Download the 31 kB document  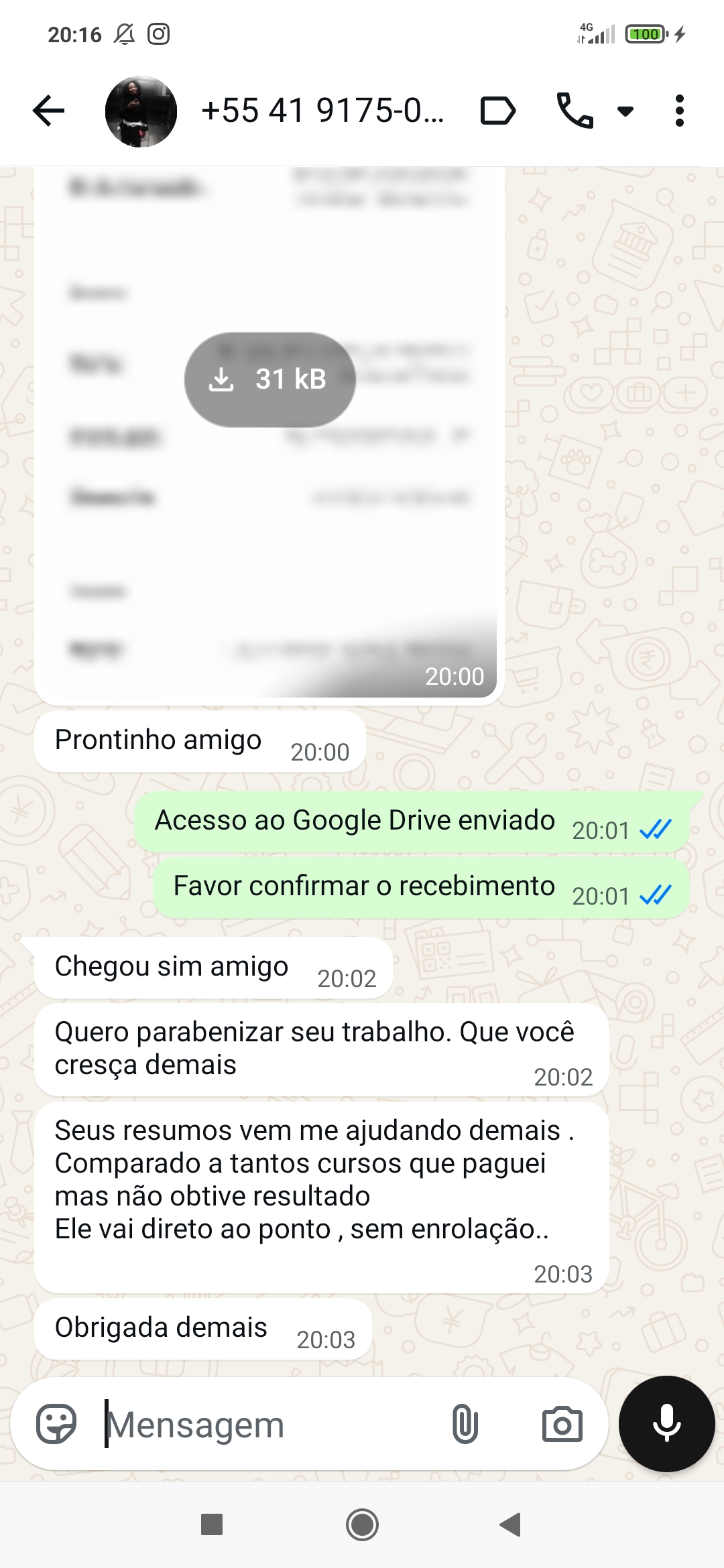click(270, 379)
